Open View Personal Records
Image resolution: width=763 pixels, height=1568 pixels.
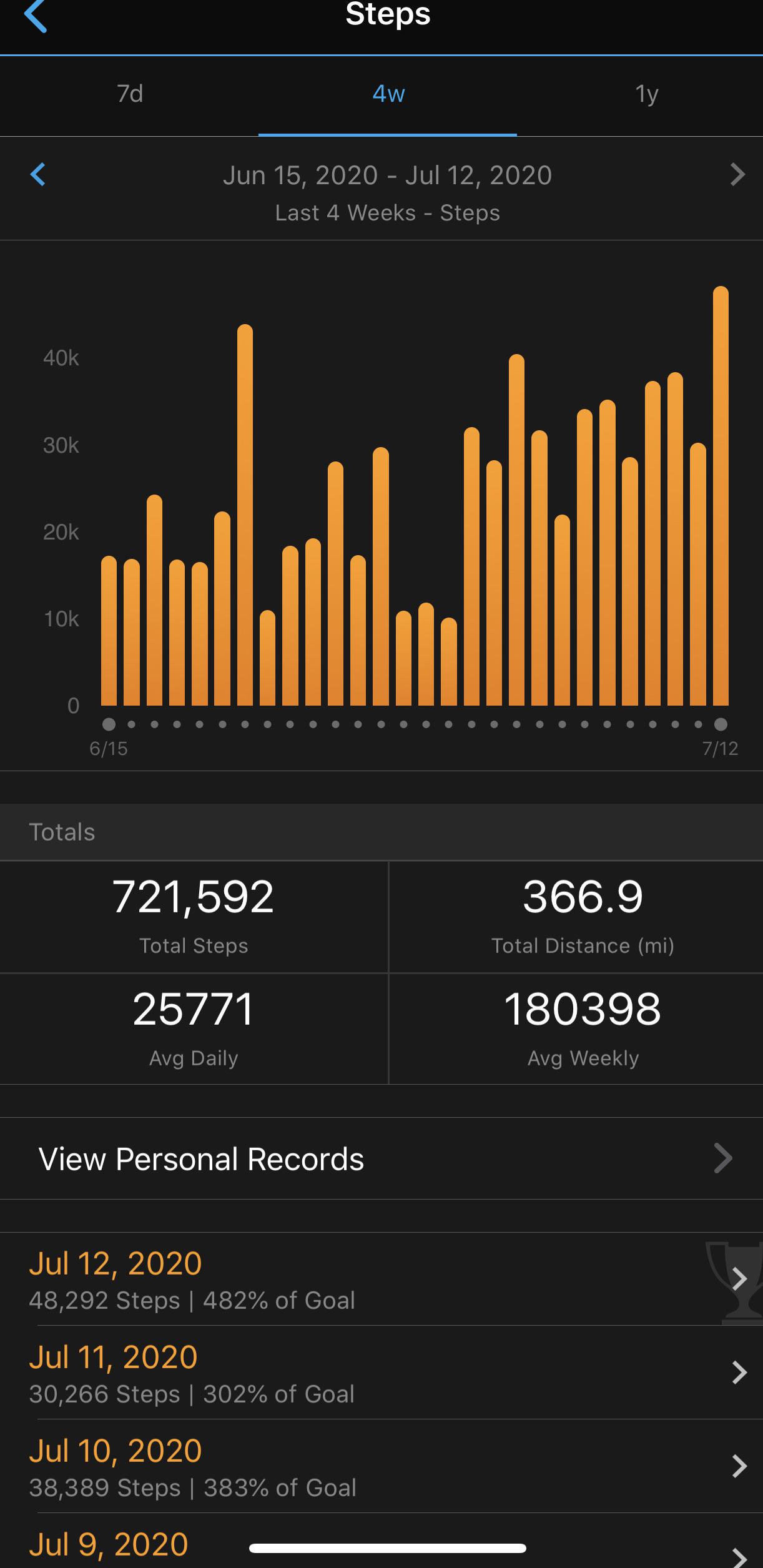201,1160
